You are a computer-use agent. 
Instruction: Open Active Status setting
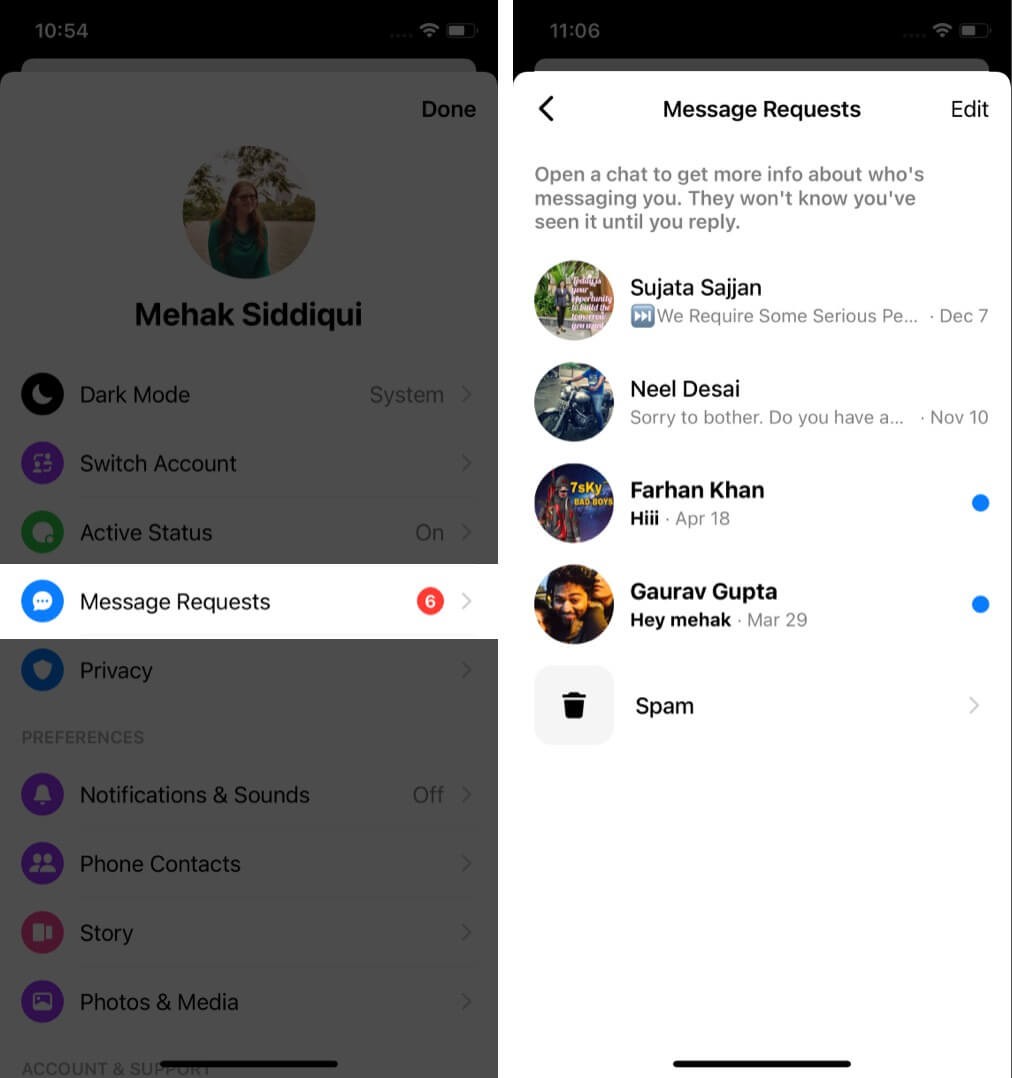pyautogui.click(x=248, y=533)
